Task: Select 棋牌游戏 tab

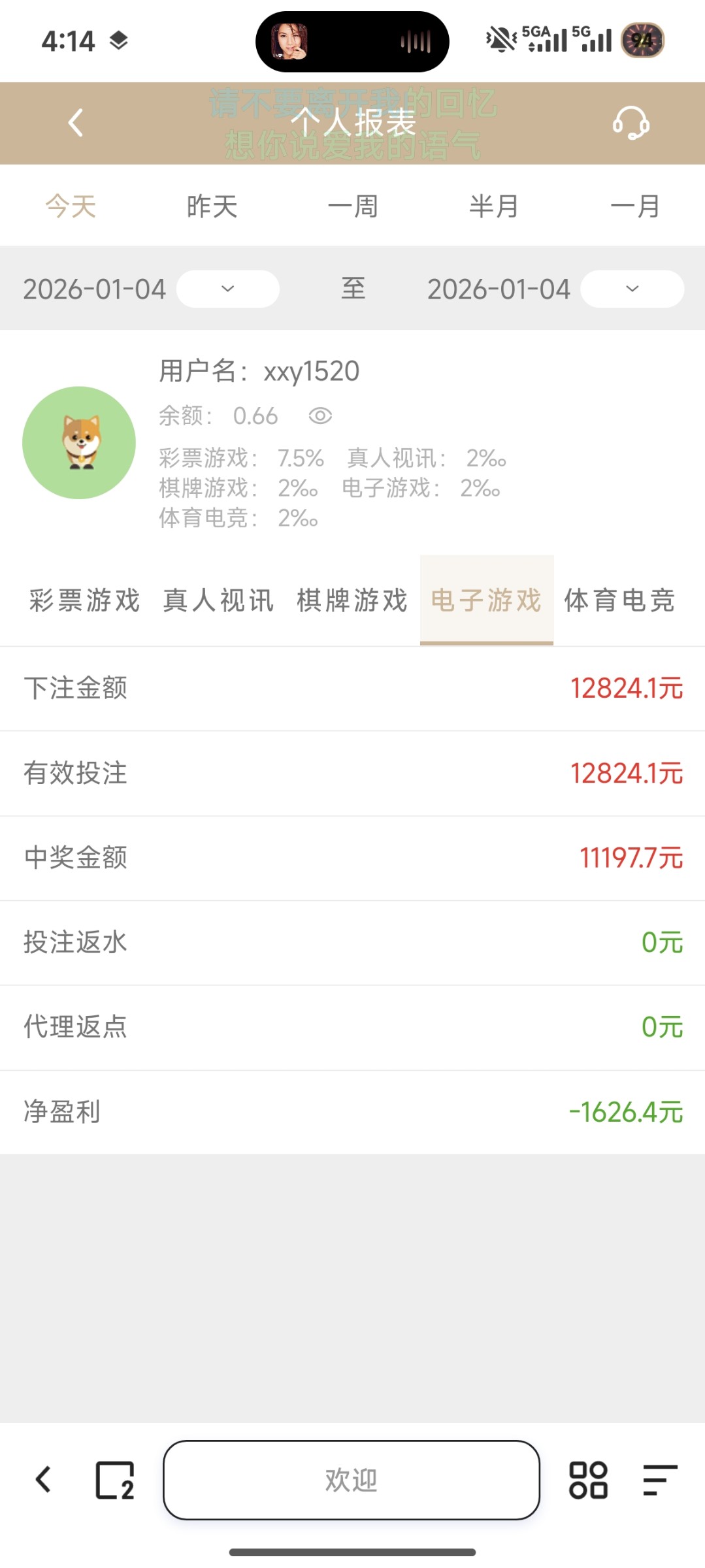Action: click(x=352, y=600)
